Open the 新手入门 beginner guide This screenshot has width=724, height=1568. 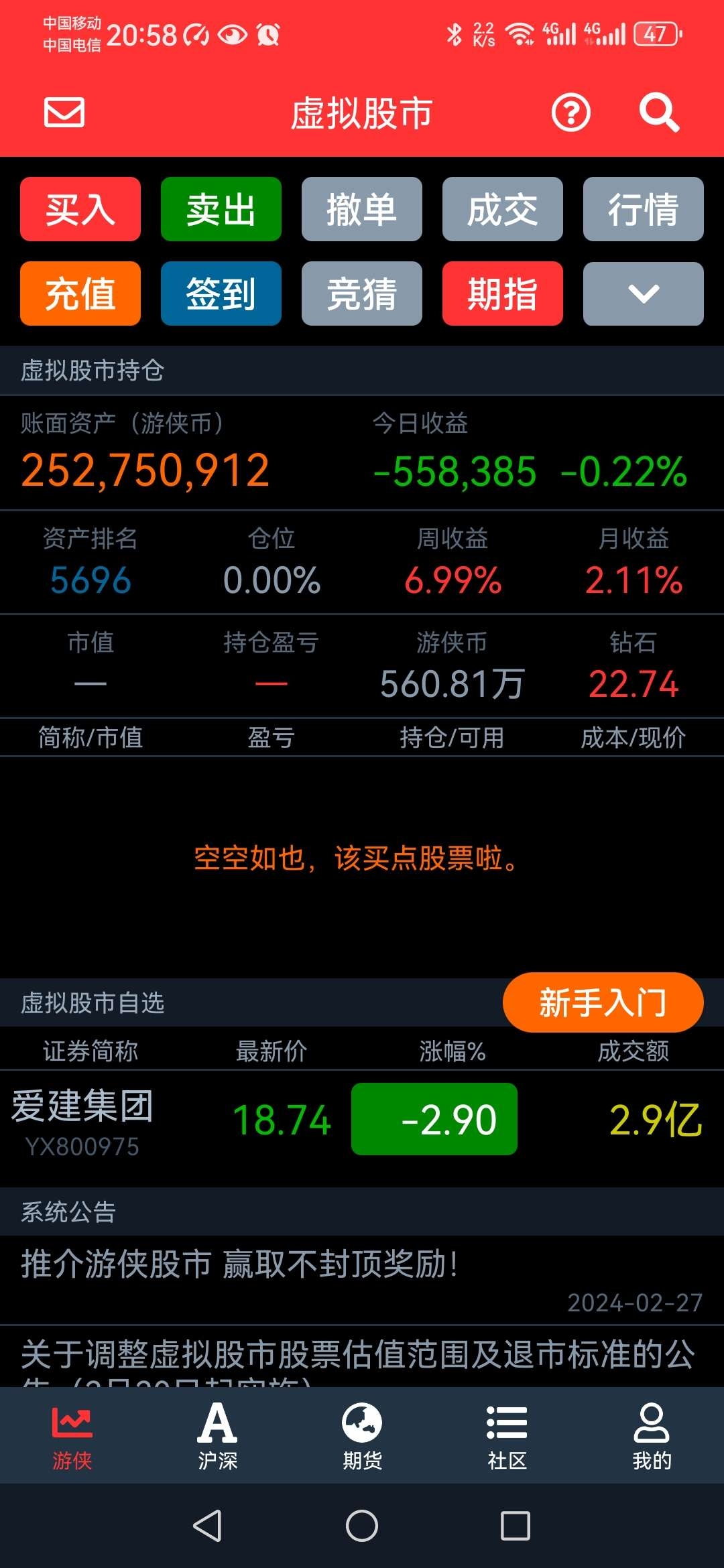pos(603,1002)
